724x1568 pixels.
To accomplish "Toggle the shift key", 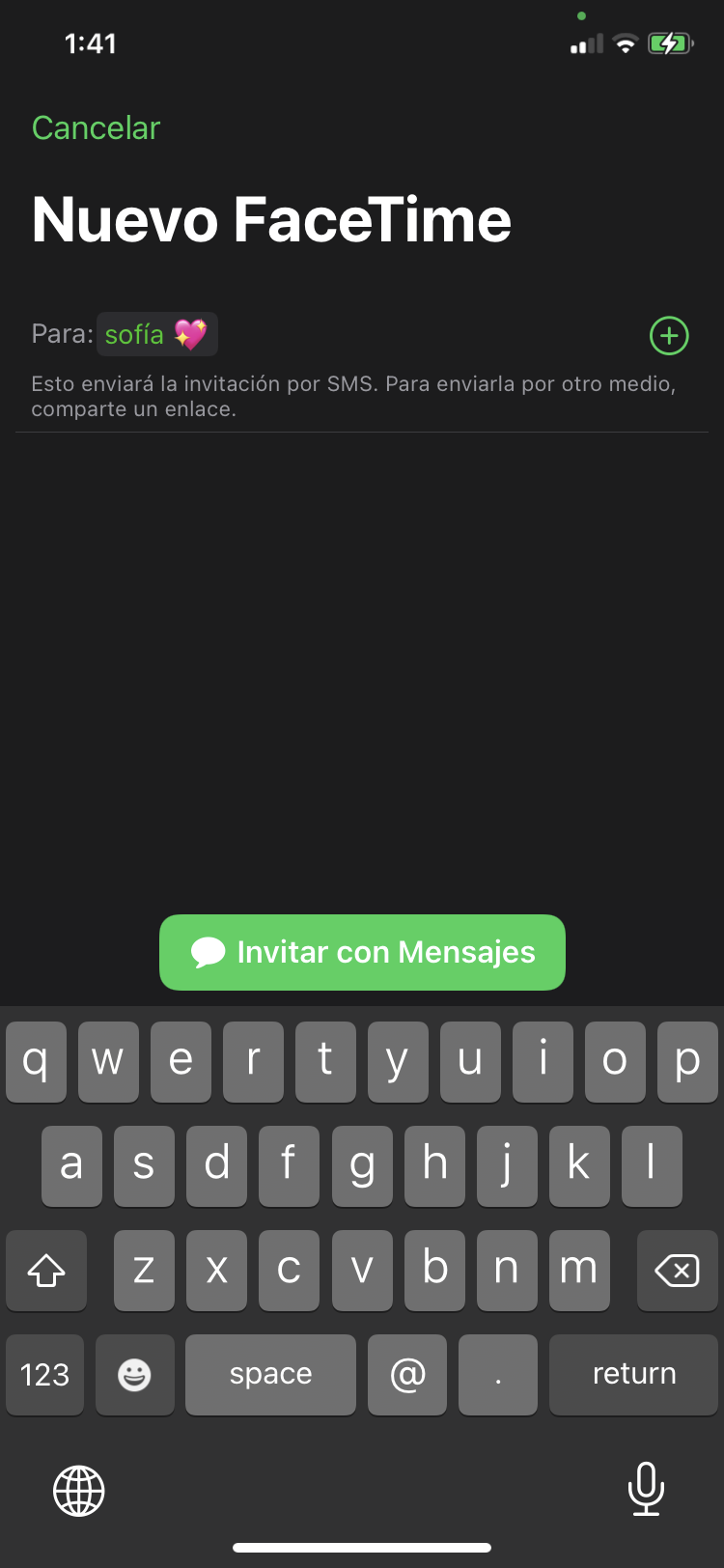I will tap(46, 1270).
